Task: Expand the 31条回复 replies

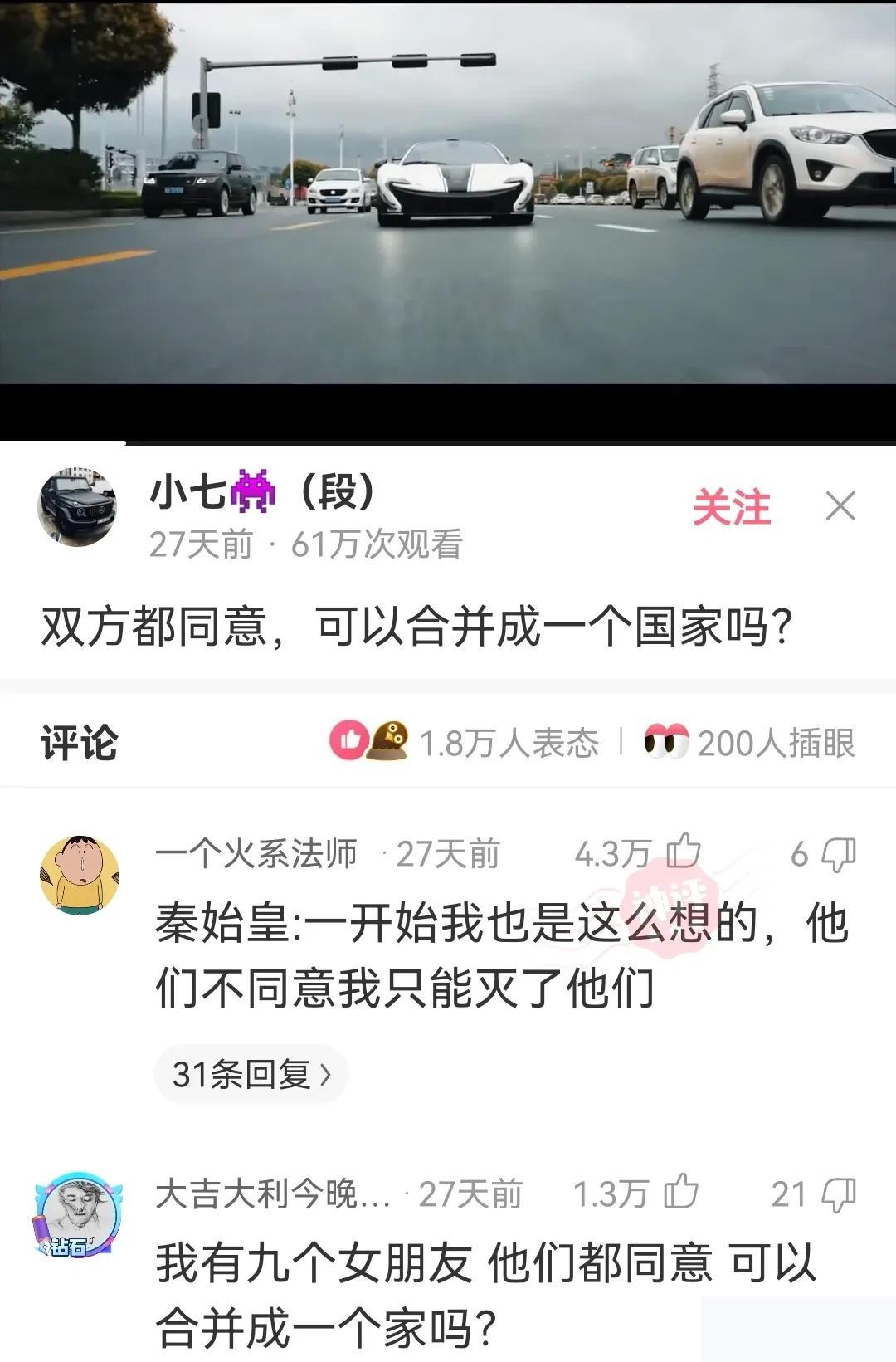Action: (x=250, y=1074)
